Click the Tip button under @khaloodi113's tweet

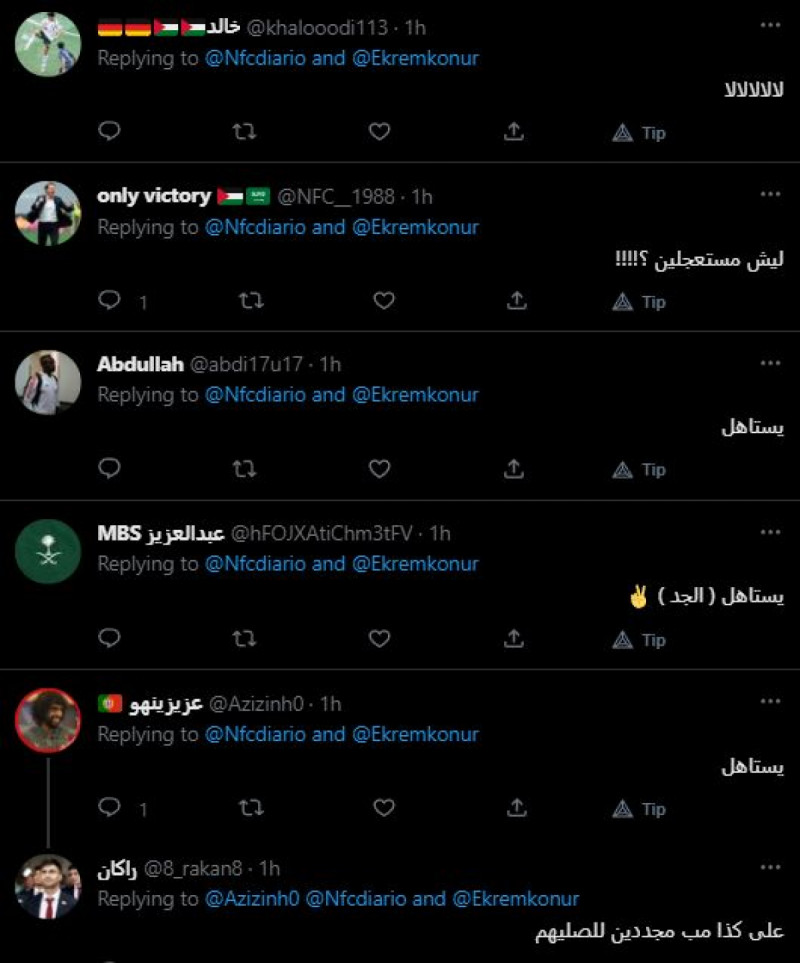[646, 131]
